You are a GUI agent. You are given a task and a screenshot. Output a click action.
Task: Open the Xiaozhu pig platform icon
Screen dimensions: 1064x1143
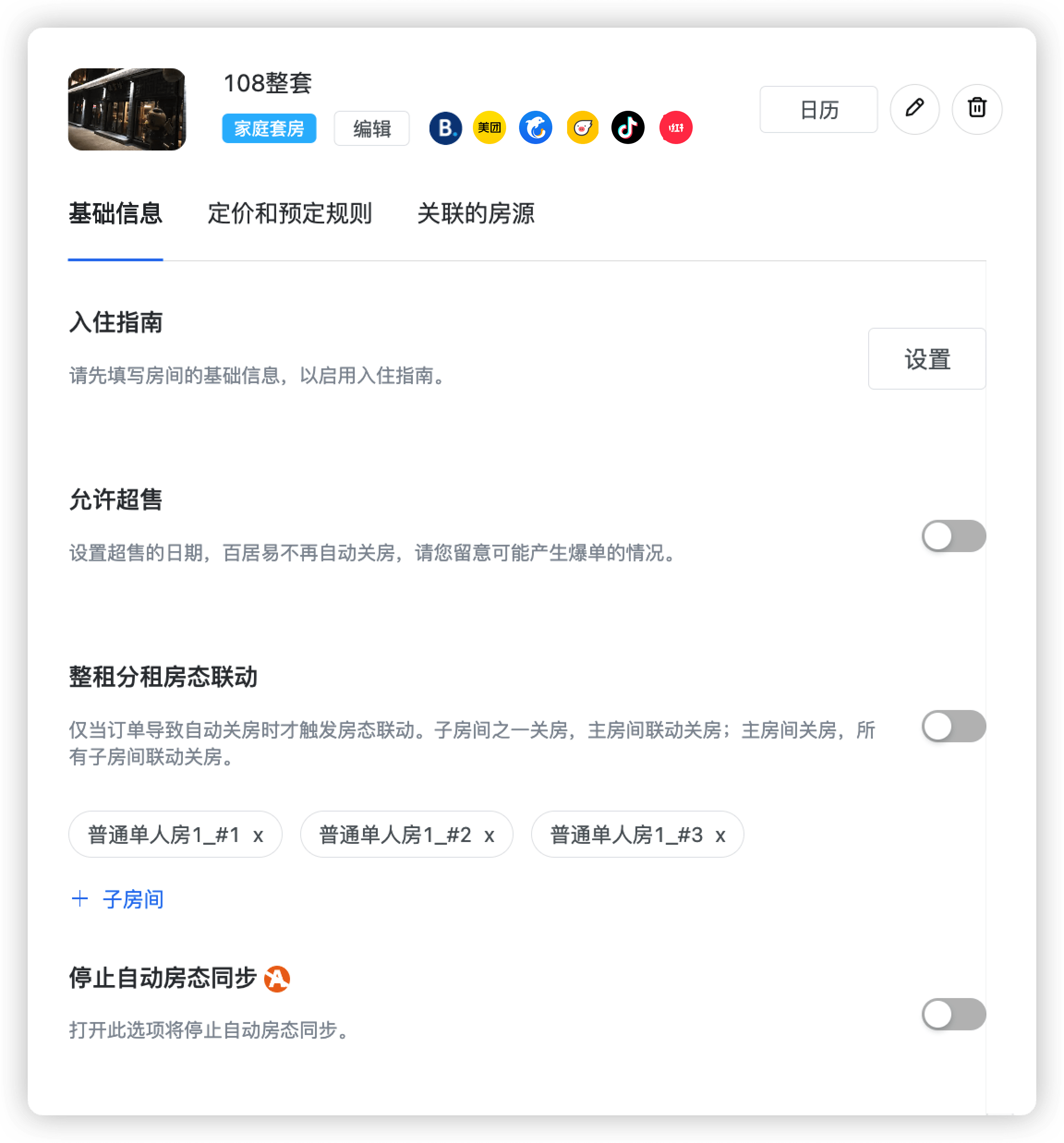point(582,127)
